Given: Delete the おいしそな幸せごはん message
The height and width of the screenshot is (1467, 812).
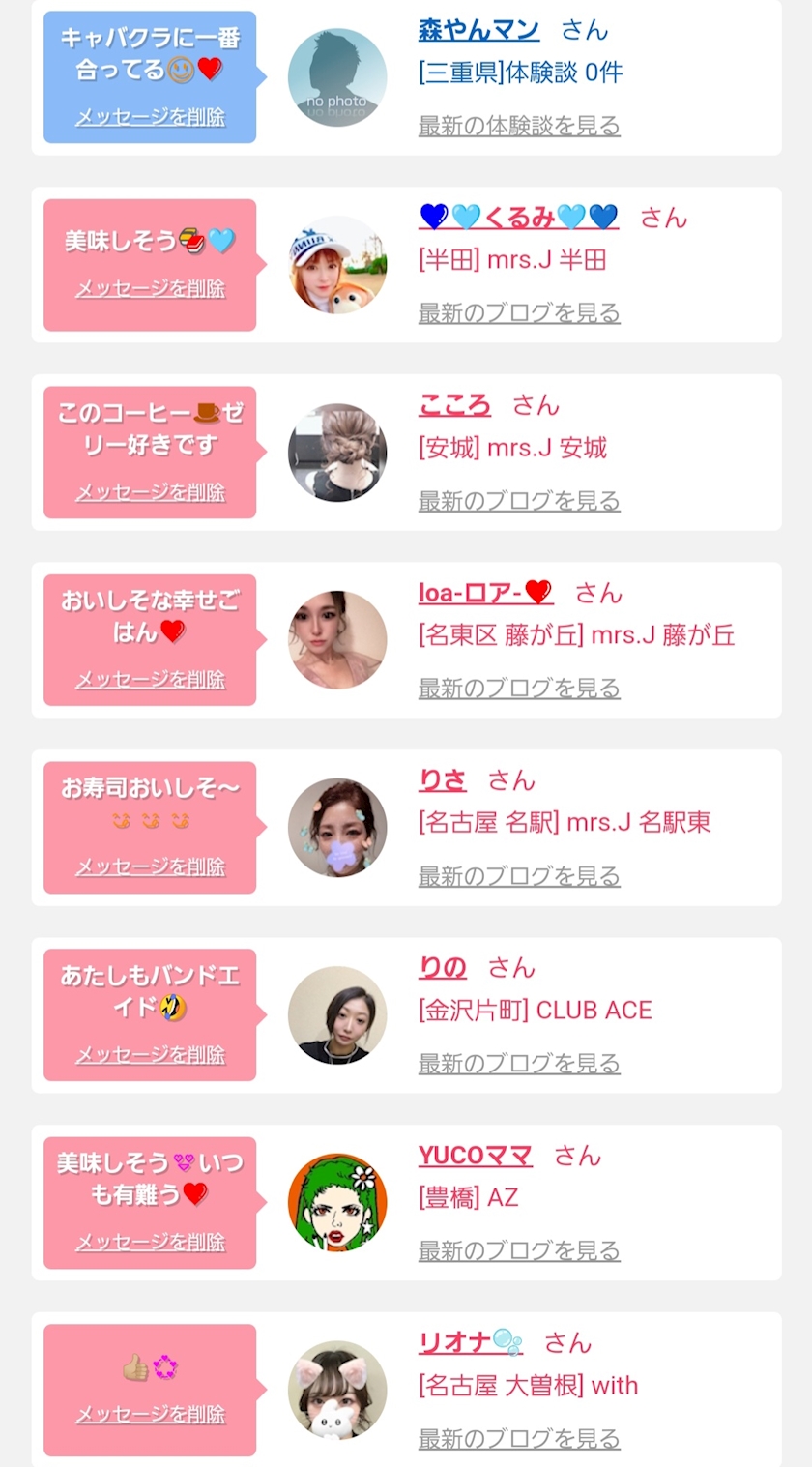Looking at the screenshot, I should [150, 680].
